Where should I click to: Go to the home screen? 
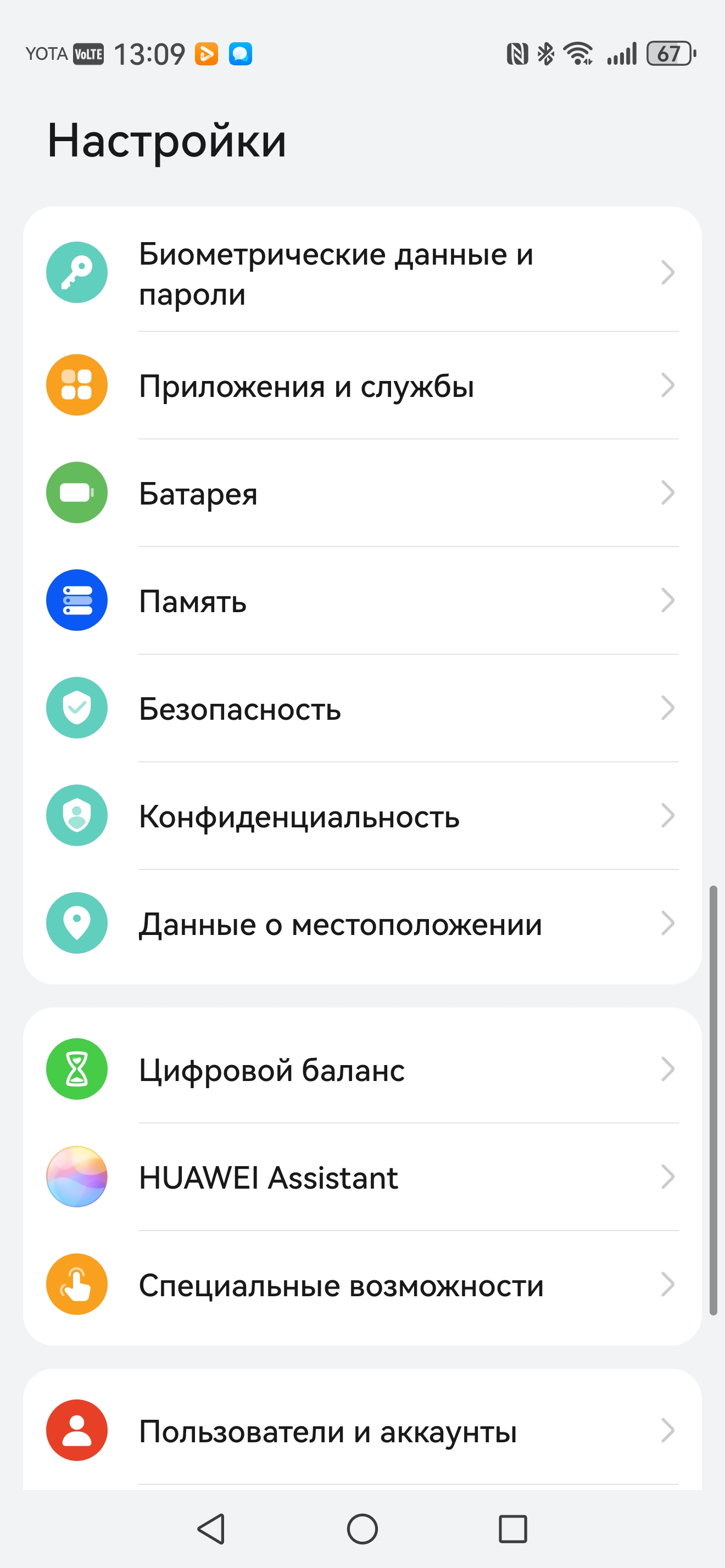[x=362, y=1528]
